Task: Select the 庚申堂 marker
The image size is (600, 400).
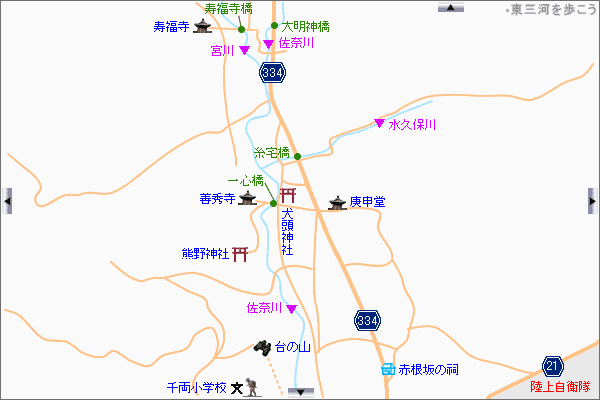Action: [x=337, y=203]
